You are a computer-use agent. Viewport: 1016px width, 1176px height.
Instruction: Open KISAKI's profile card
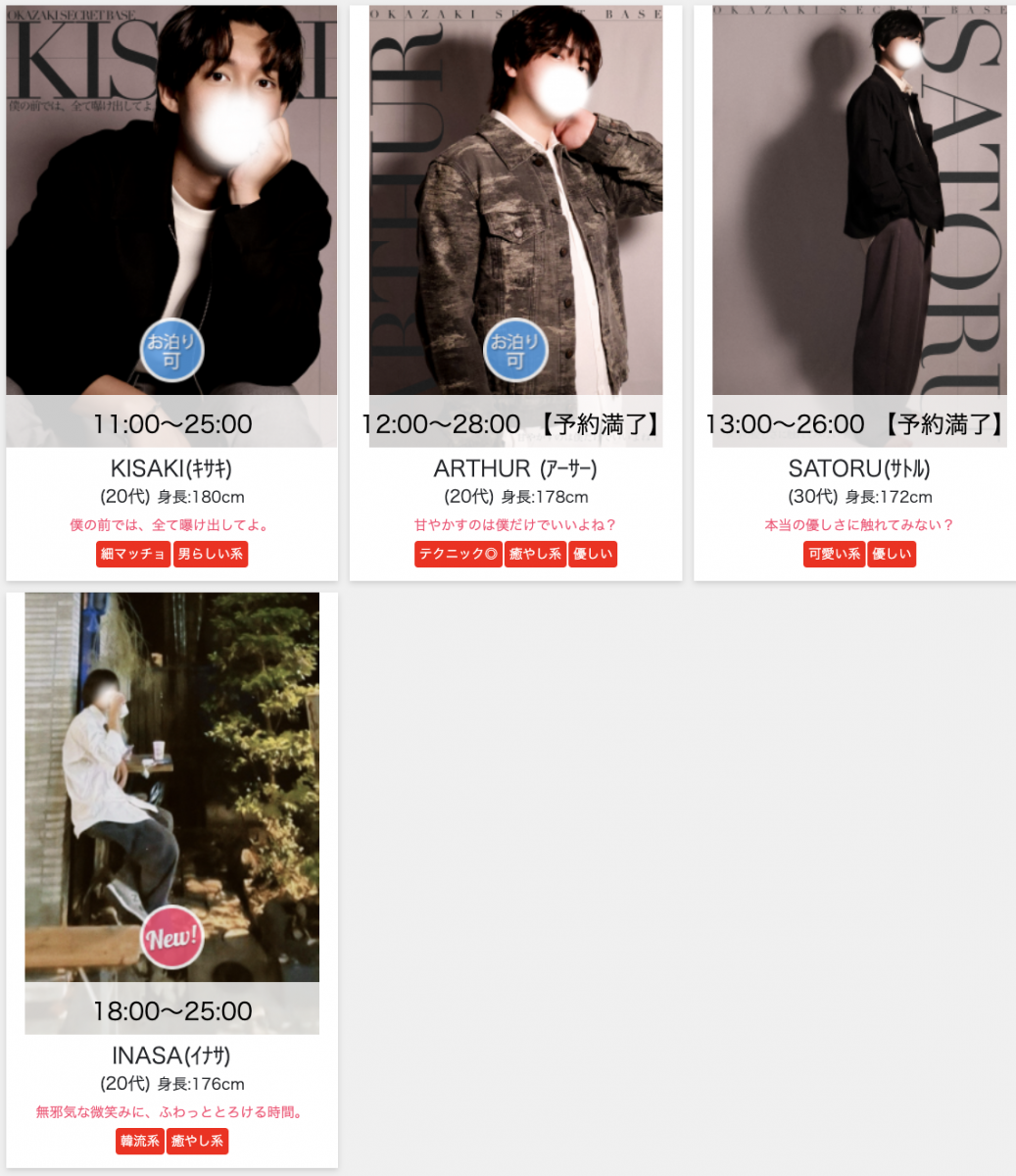click(171, 225)
